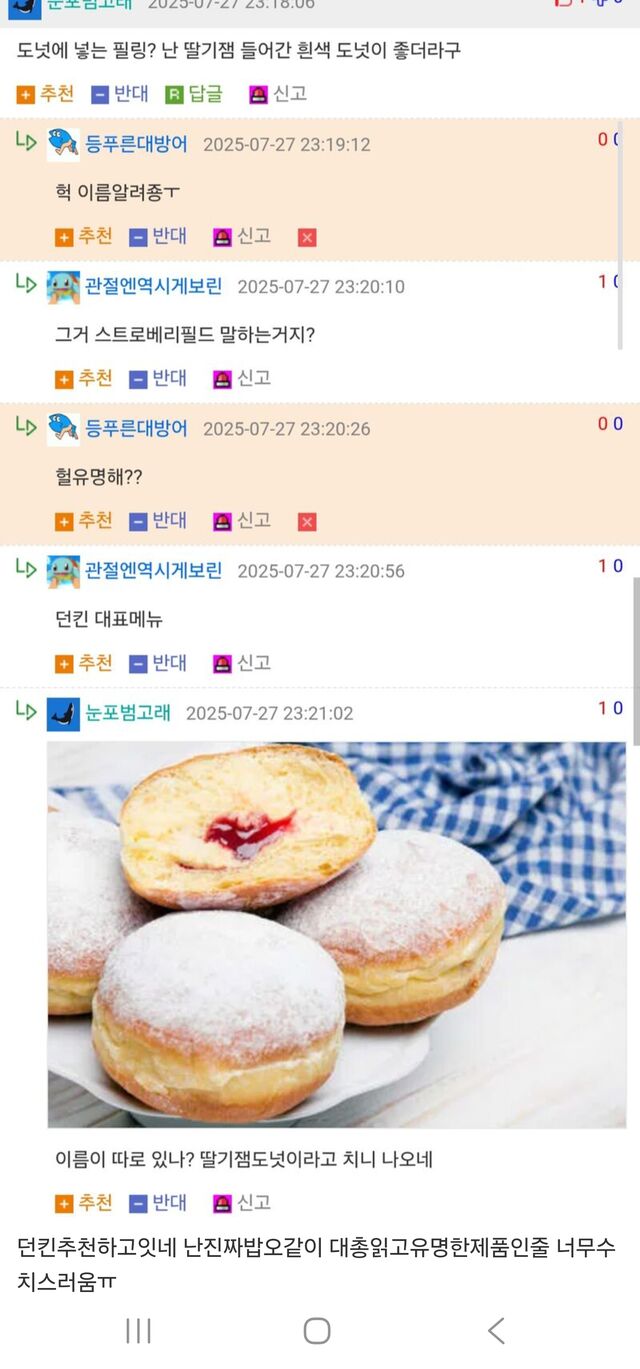Report (신고) the reply '던킨 대표메뉴'
The height and width of the screenshot is (1369, 640).
point(242,663)
